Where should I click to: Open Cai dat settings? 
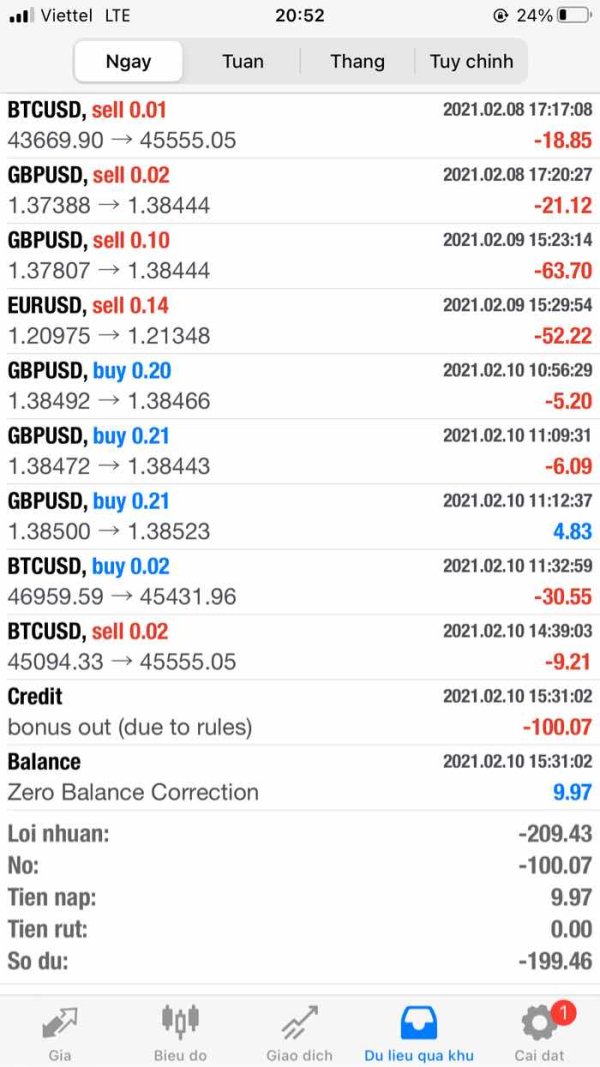[540, 1032]
